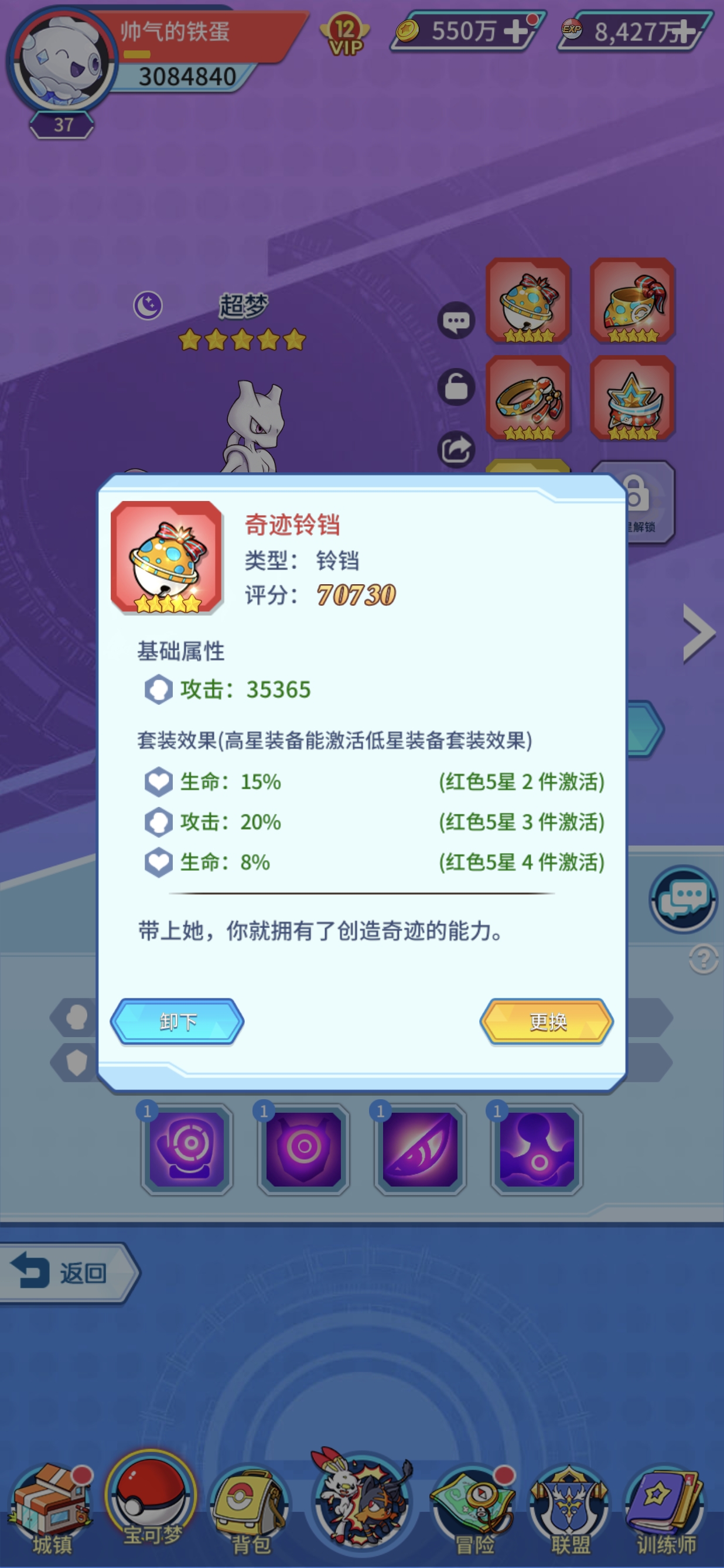Select the equipped crown equipment slot

pyautogui.click(x=633, y=398)
